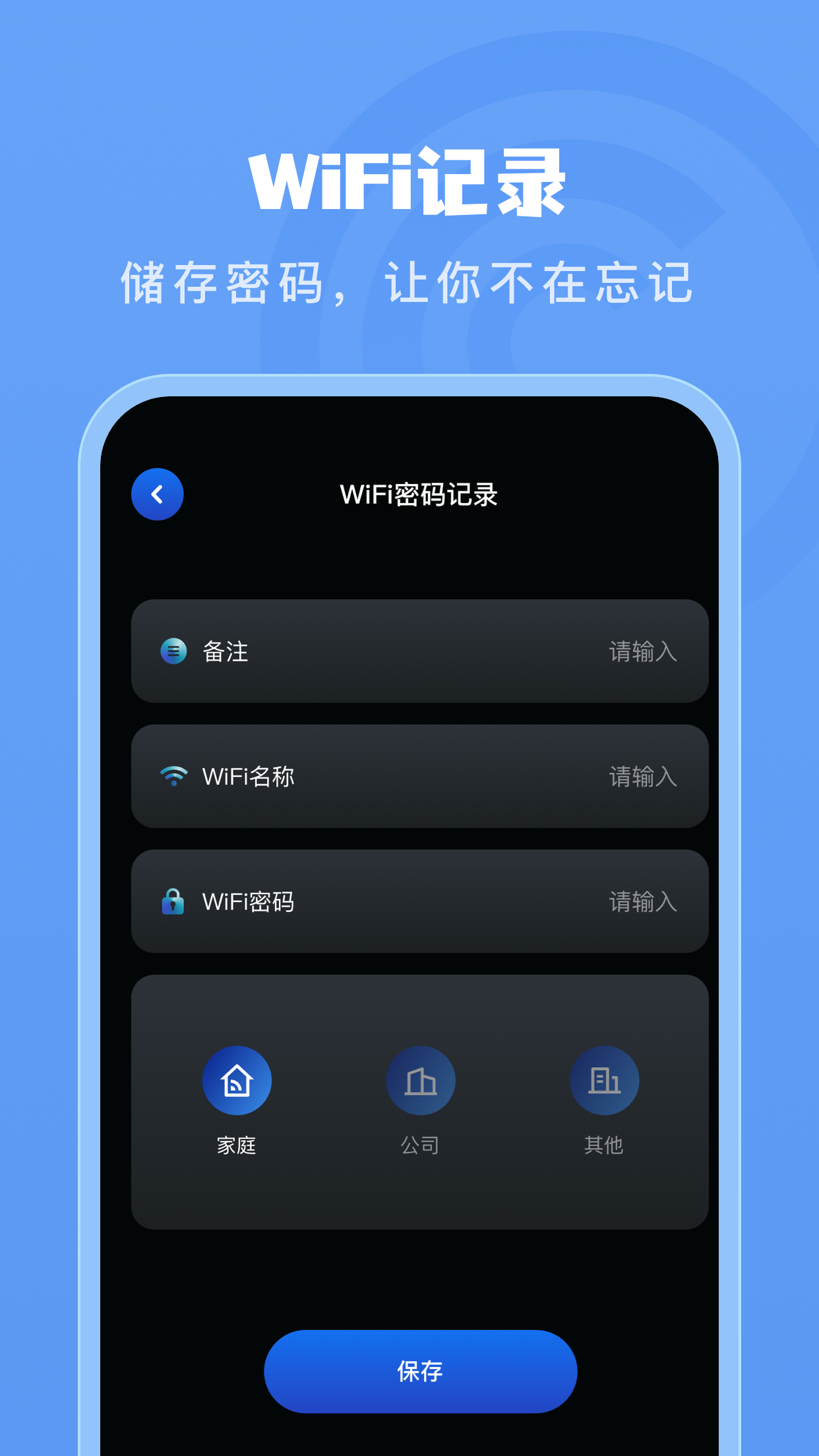Click the note icon beside 备注

point(174,652)
